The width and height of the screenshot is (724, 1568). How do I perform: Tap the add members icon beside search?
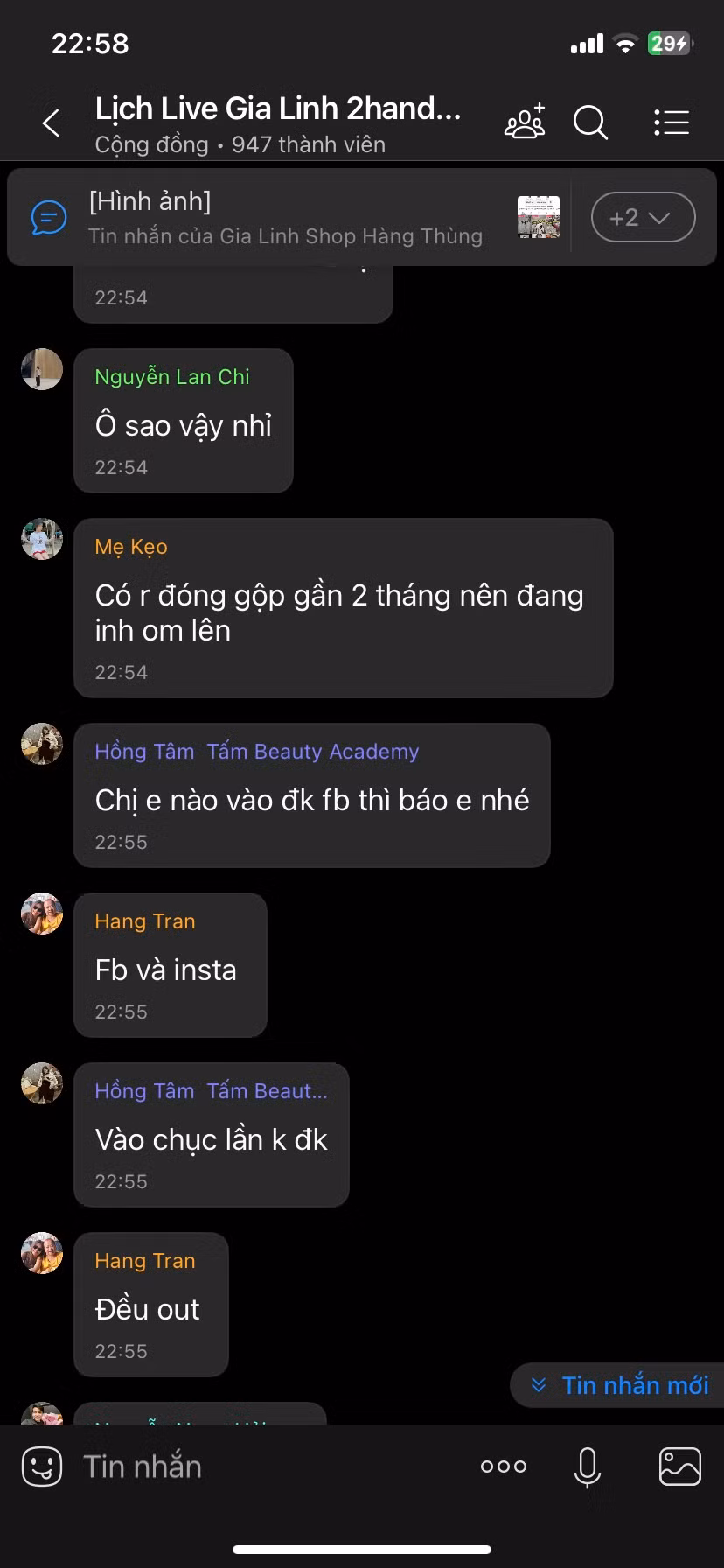524,122
